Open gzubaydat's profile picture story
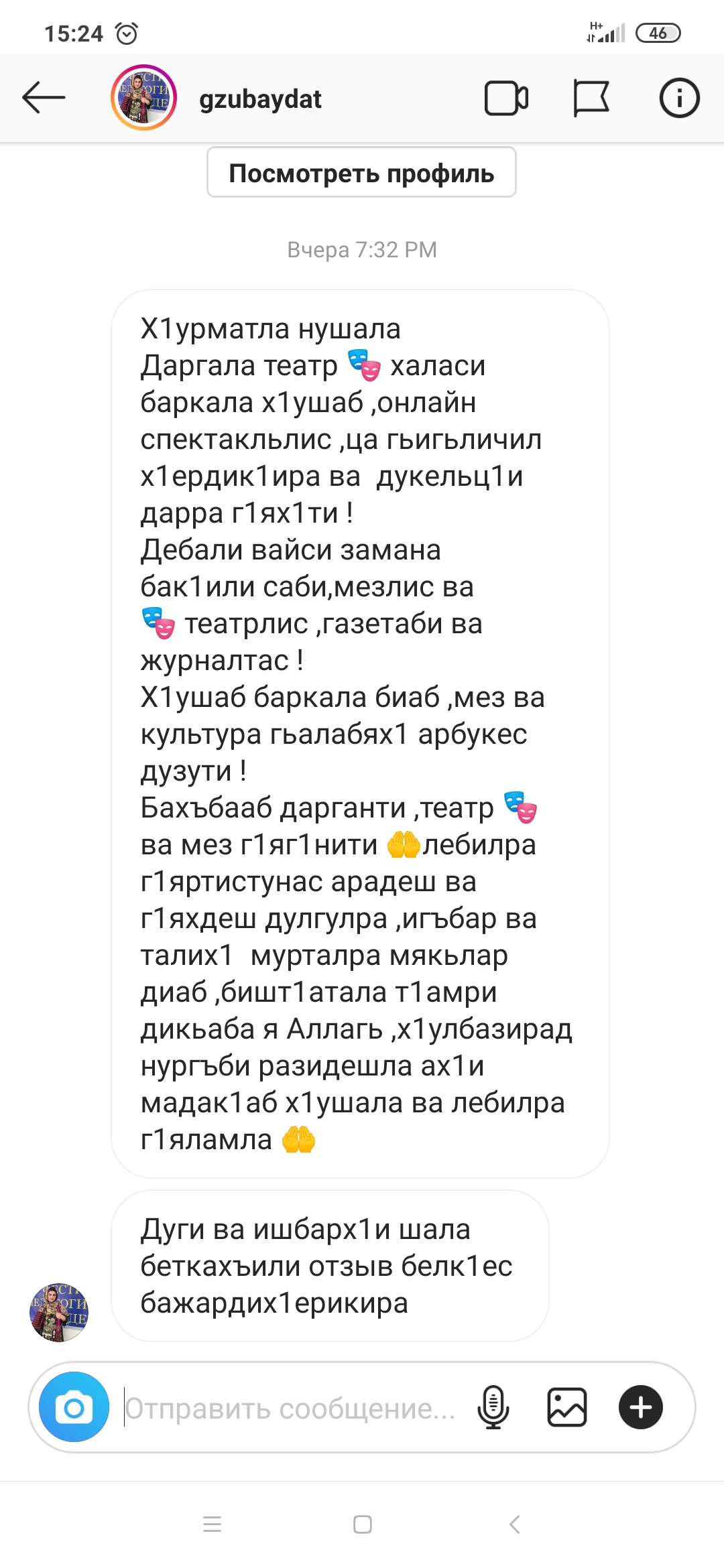The height and width of the screenshot is (1568, 724). pos(143,98)
